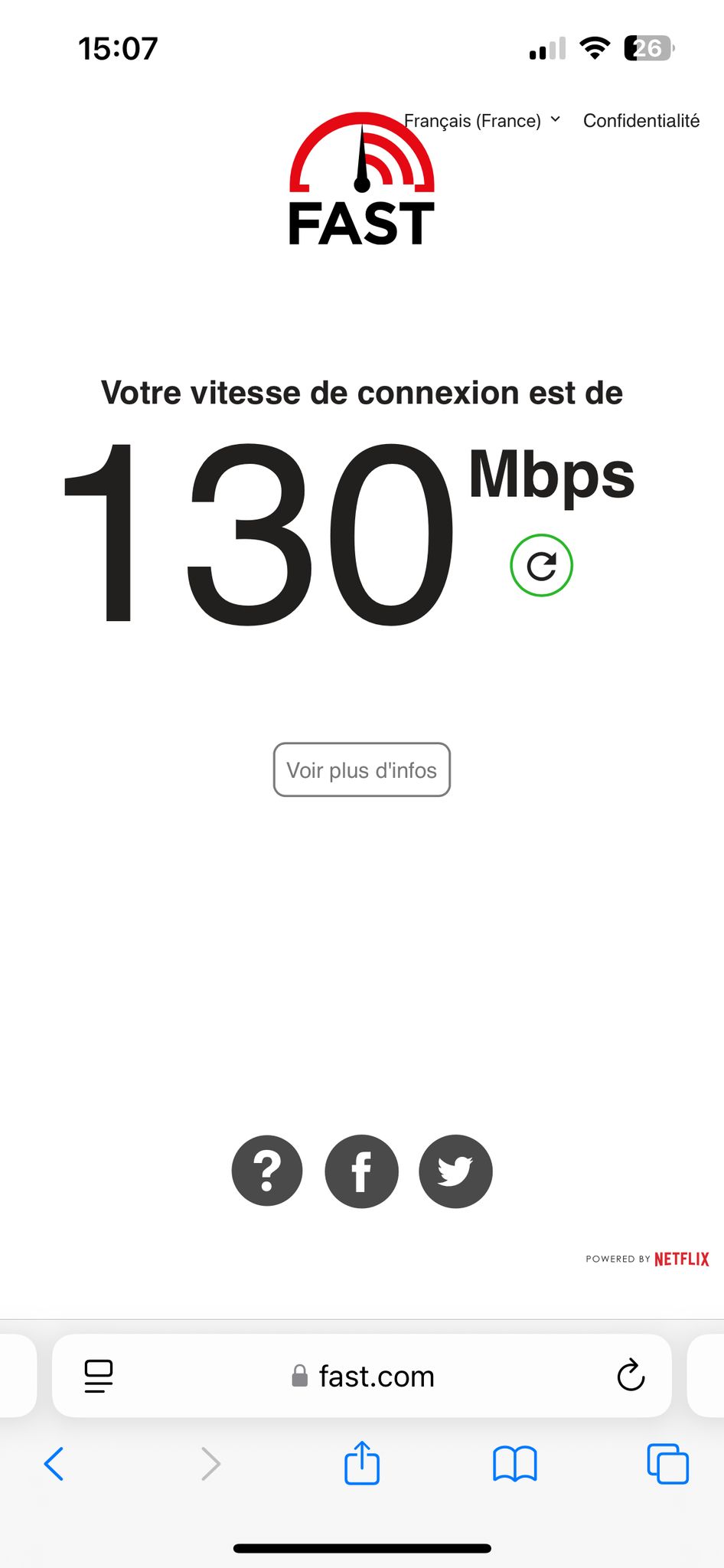Open the Safari share sheet
Screen dimensions: 724x1568
click(362, 1462)
